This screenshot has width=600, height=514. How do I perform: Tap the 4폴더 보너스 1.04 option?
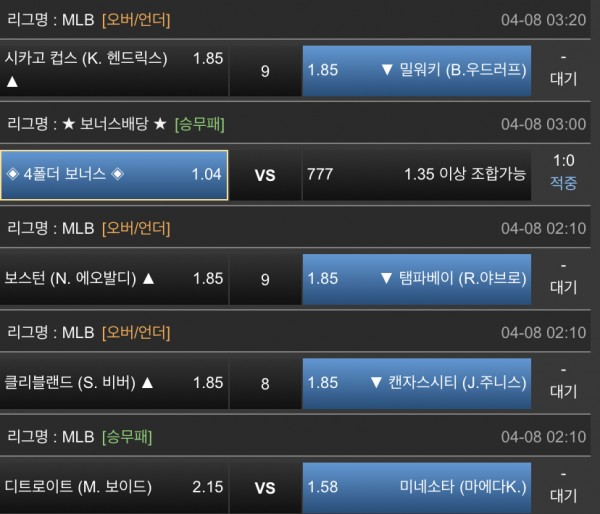[114, 175]
